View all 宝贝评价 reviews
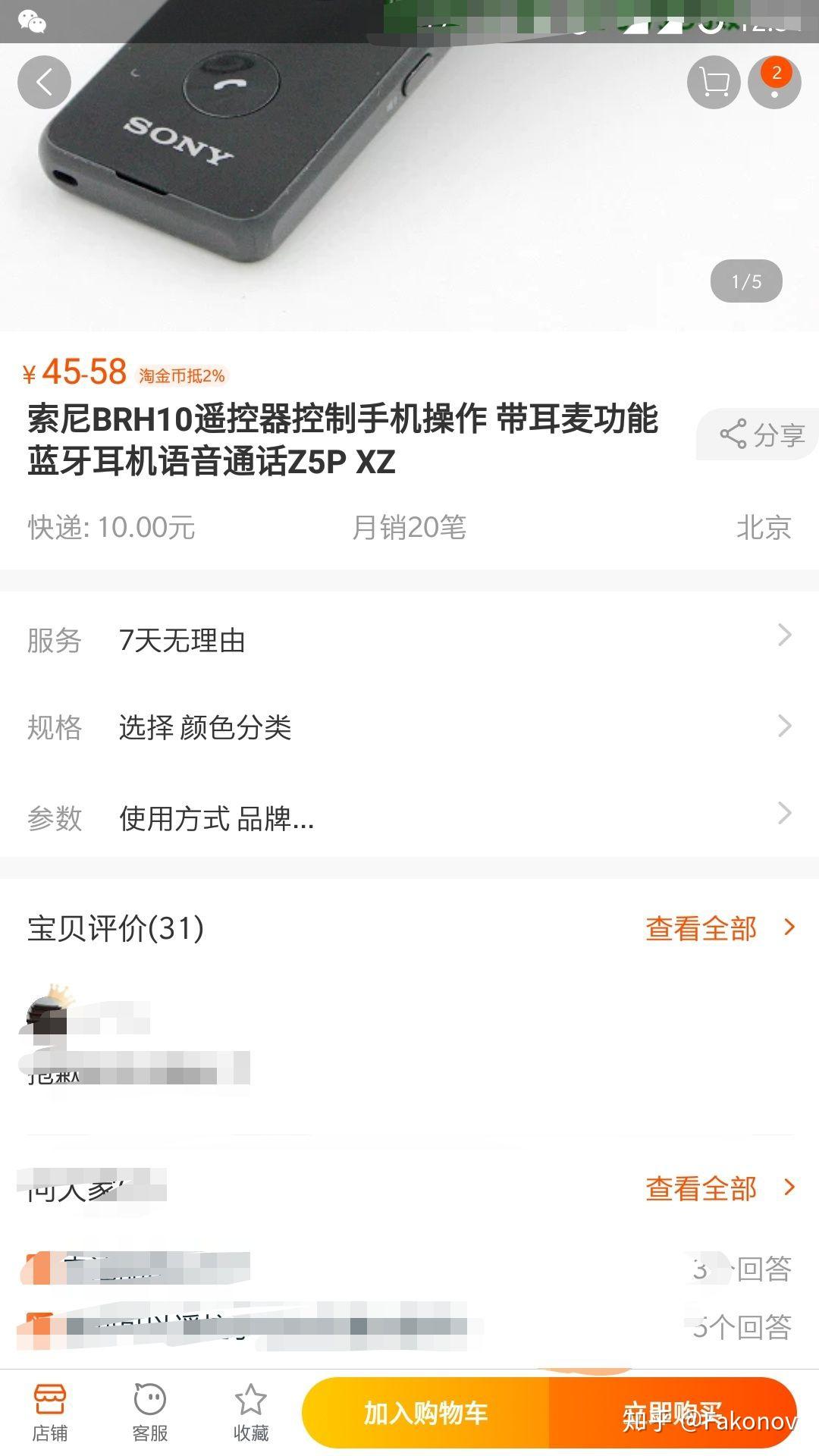This screenshot has width=819, height=1456. coord(719,928)
